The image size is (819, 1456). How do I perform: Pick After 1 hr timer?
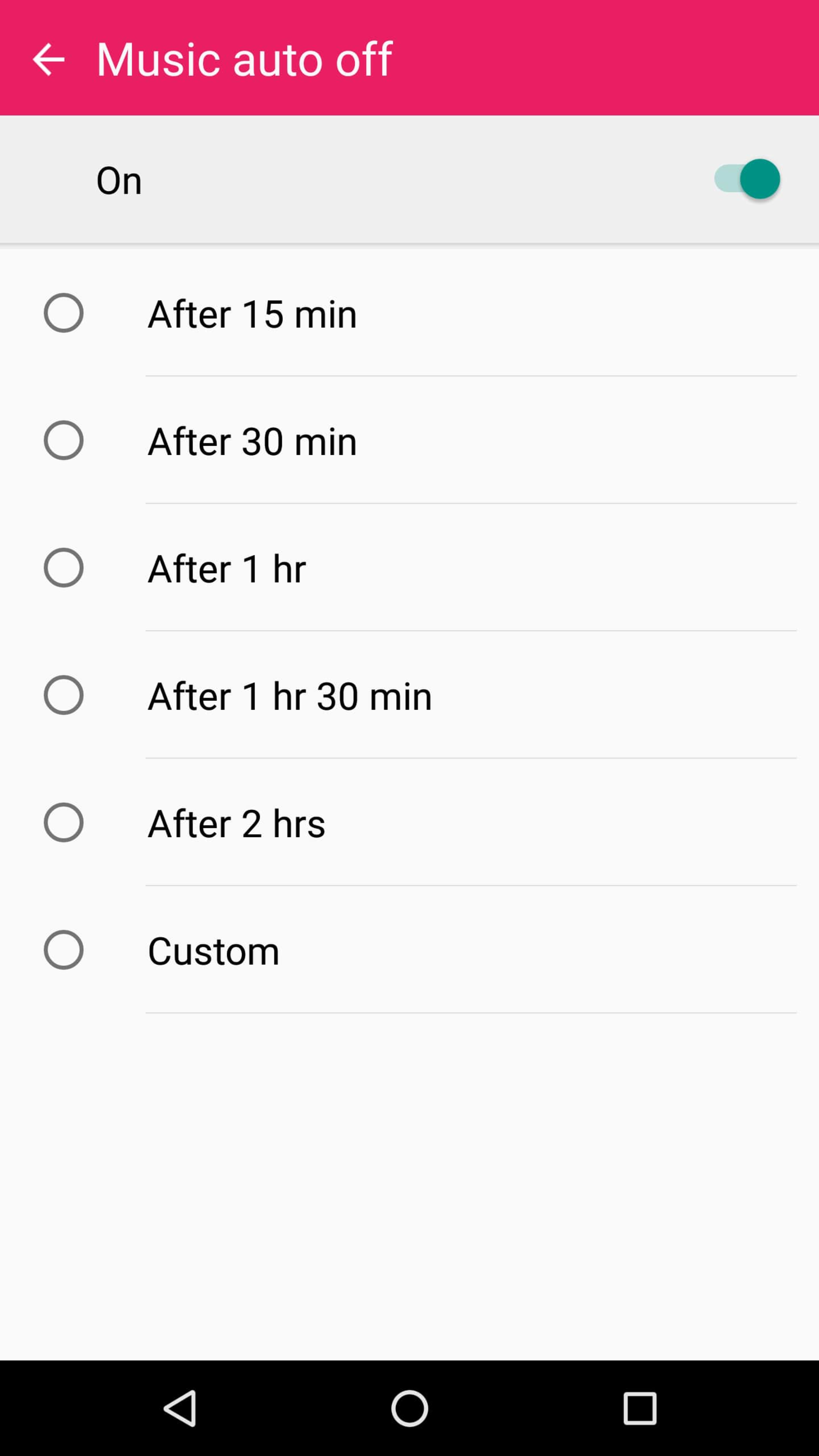409,568
